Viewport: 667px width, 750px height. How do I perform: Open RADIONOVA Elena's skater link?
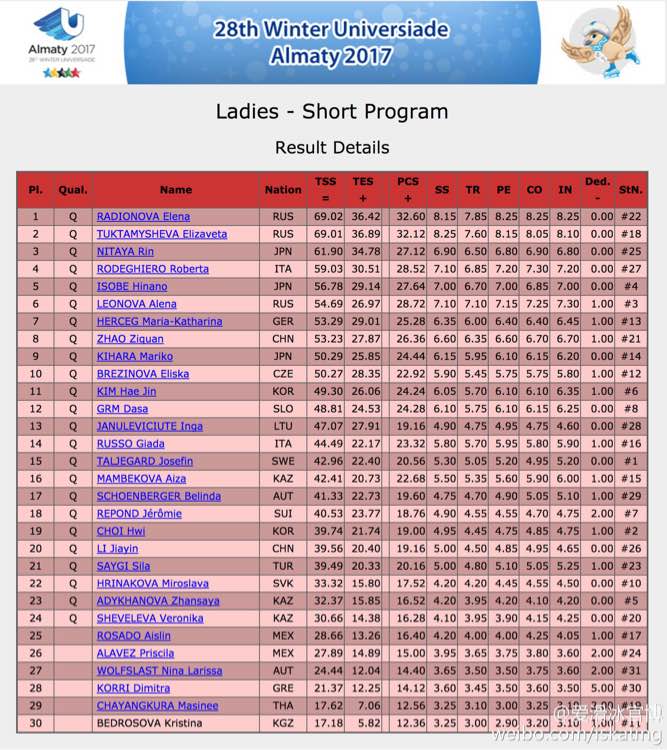tap(143, 217)
